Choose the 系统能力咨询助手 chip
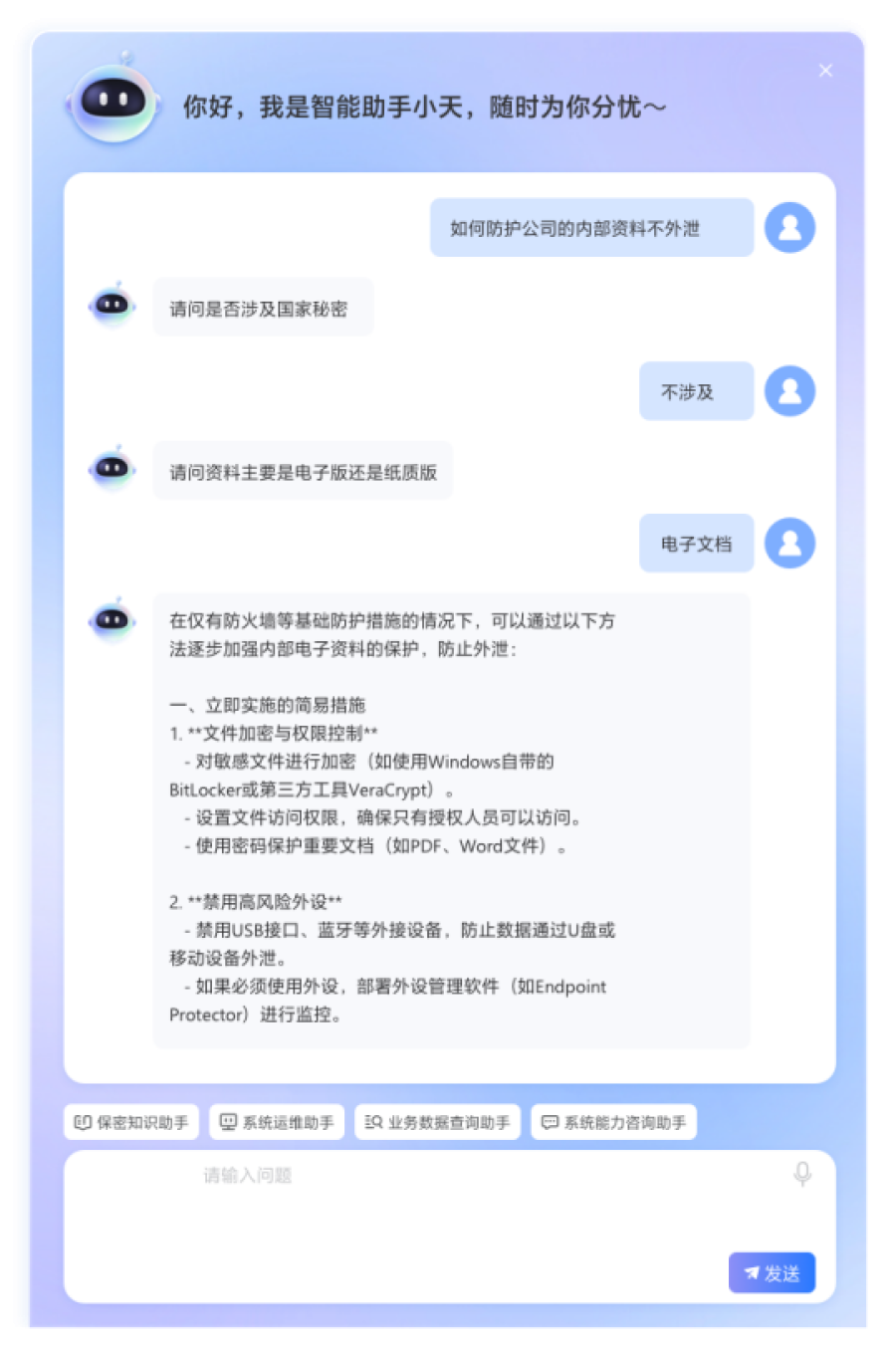896x1357 pixels. 613,1122
